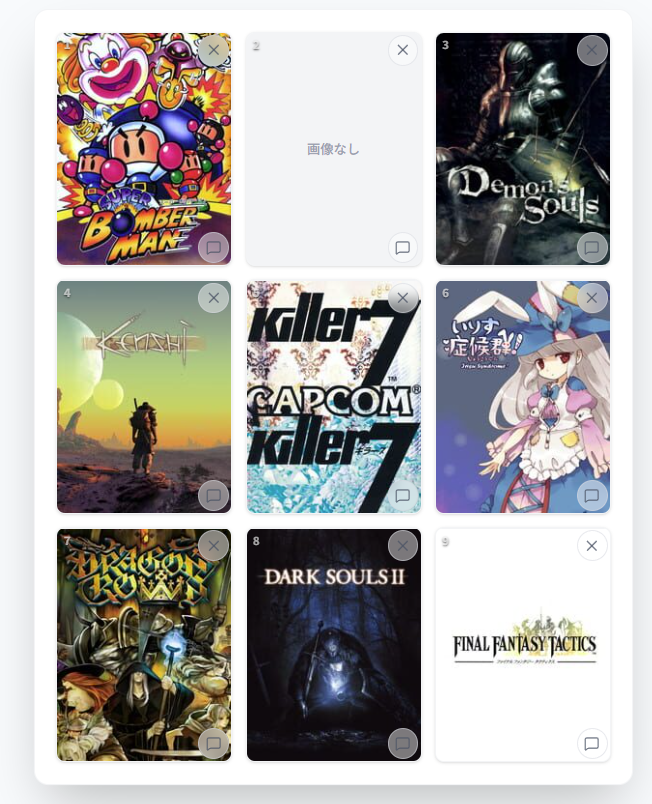Viewport: 652px width, 804px height.
Task: Remove Dragon's Crown from the grid
Action: [213, 545]
